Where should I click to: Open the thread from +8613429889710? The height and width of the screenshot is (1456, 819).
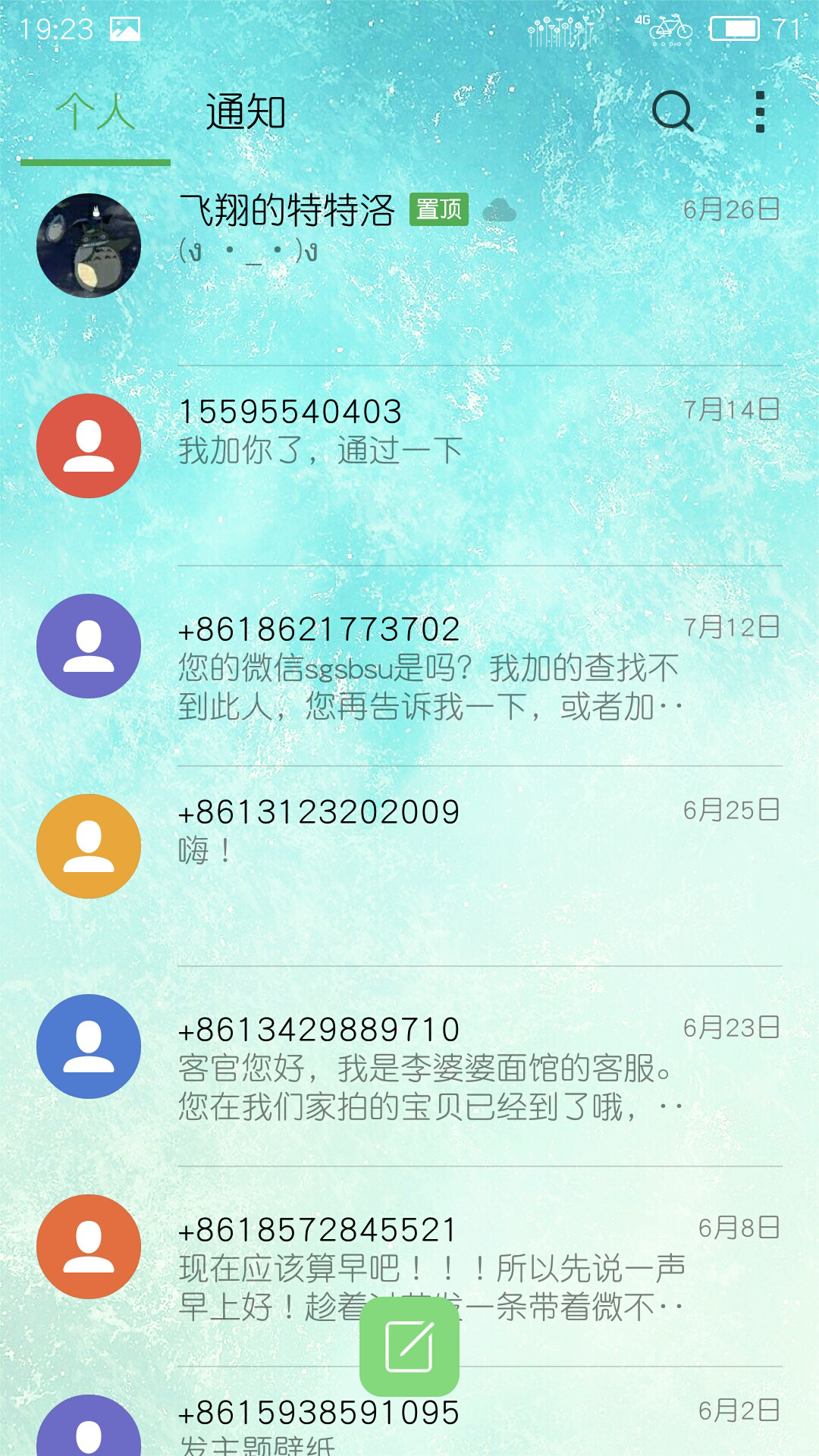click(409, 1066)
